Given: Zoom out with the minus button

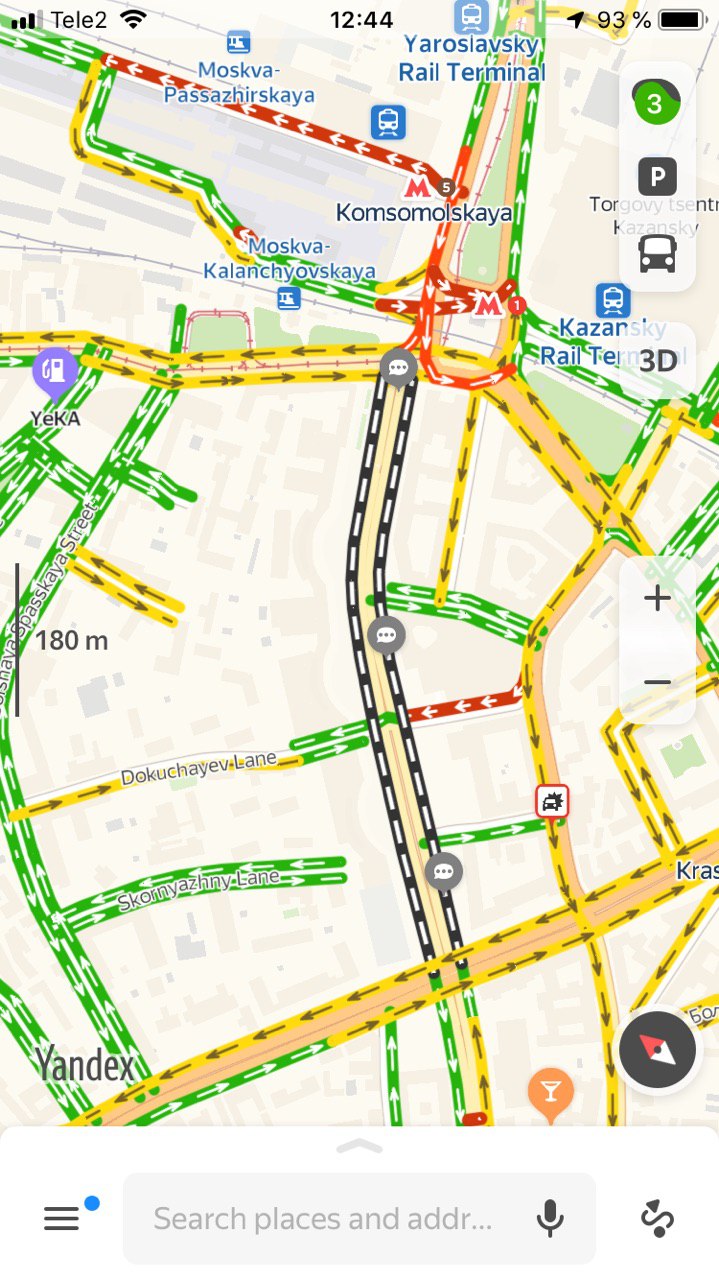Looking at the screenshot, I should pos(657,682).
